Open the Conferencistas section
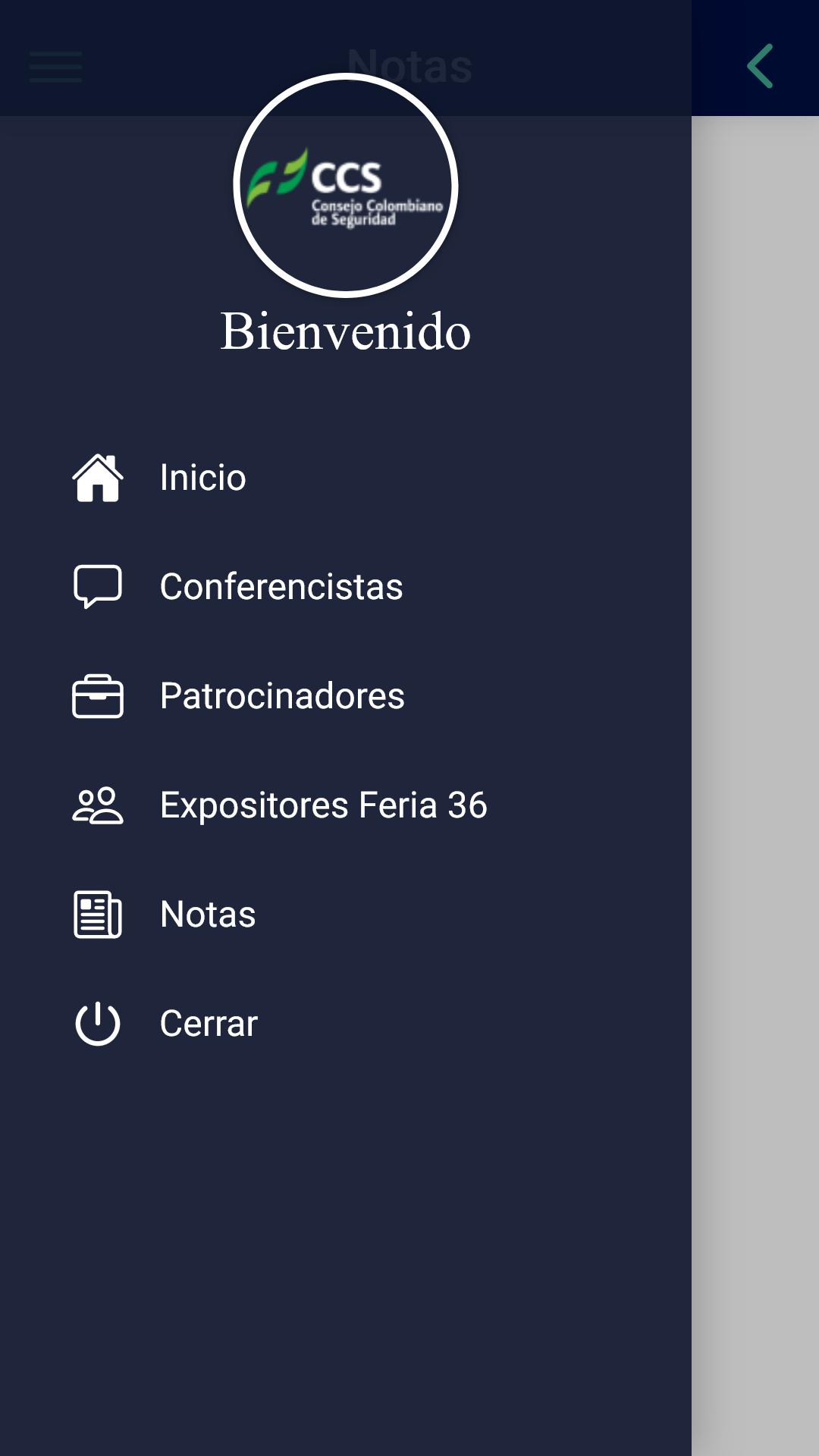This screenshot has width=819, height=1456. point(346,587)
